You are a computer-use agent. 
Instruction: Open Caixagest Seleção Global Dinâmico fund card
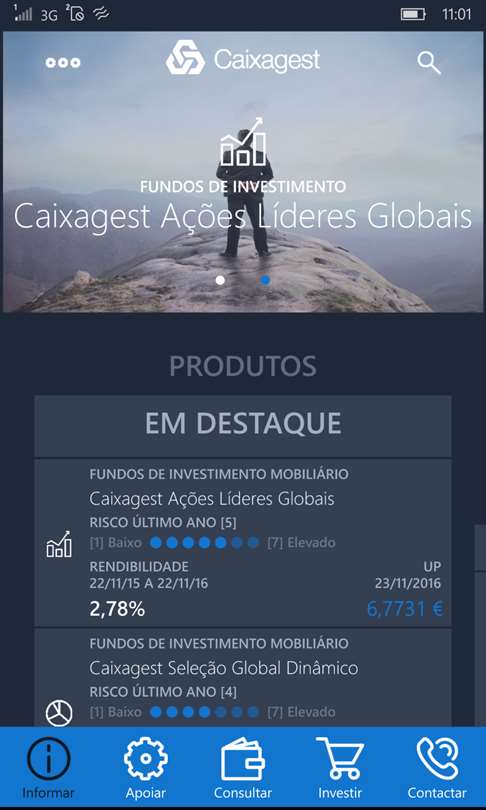[243, 677]
